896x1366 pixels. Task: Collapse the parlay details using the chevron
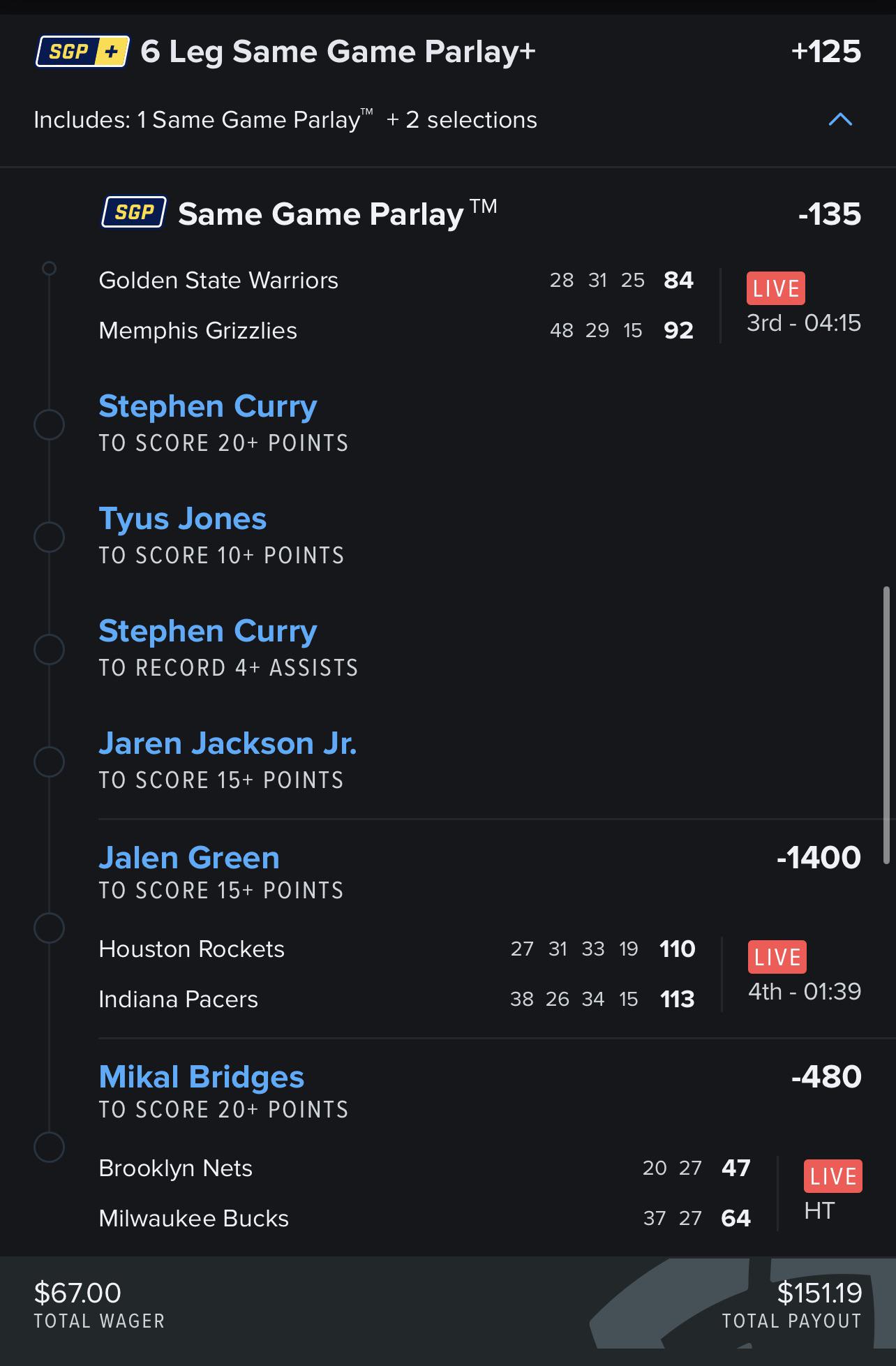click(842, 119)
